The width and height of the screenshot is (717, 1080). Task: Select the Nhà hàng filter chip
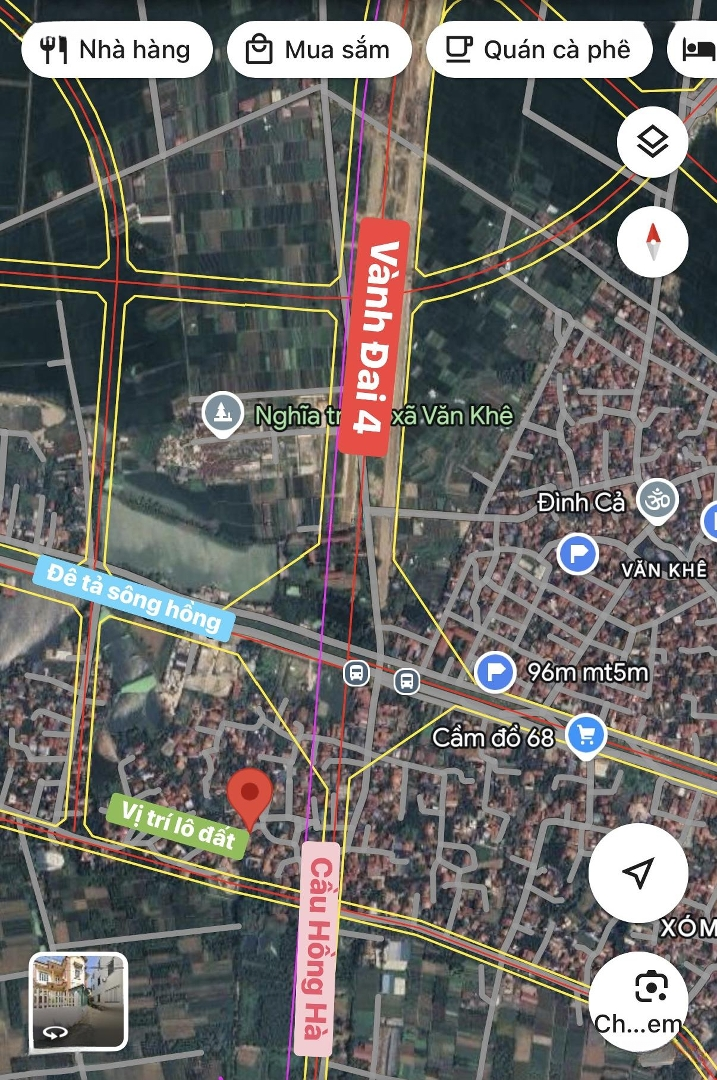point(118,49)
